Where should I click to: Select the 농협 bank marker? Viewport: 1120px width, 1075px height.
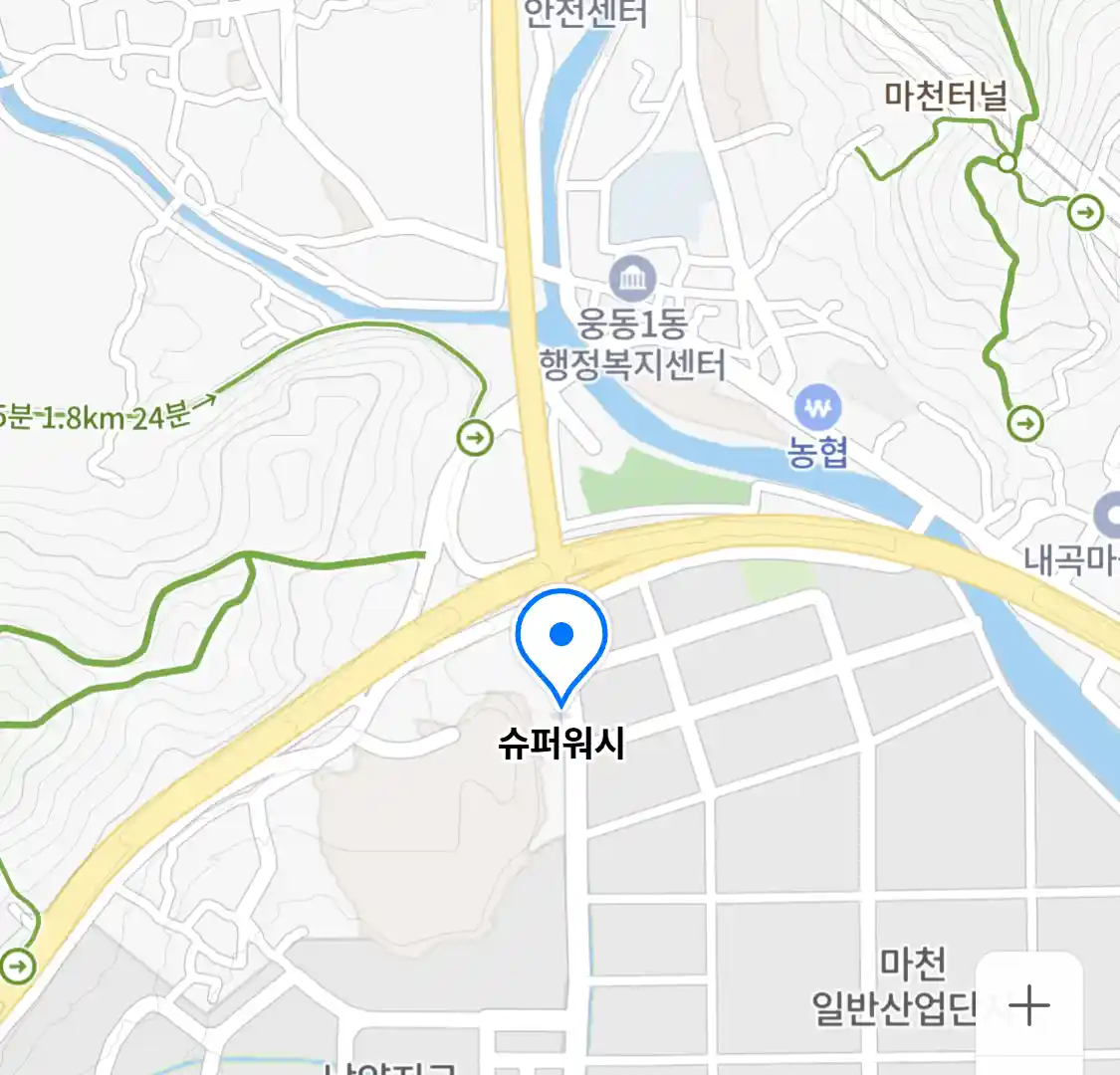click(818, 408)
